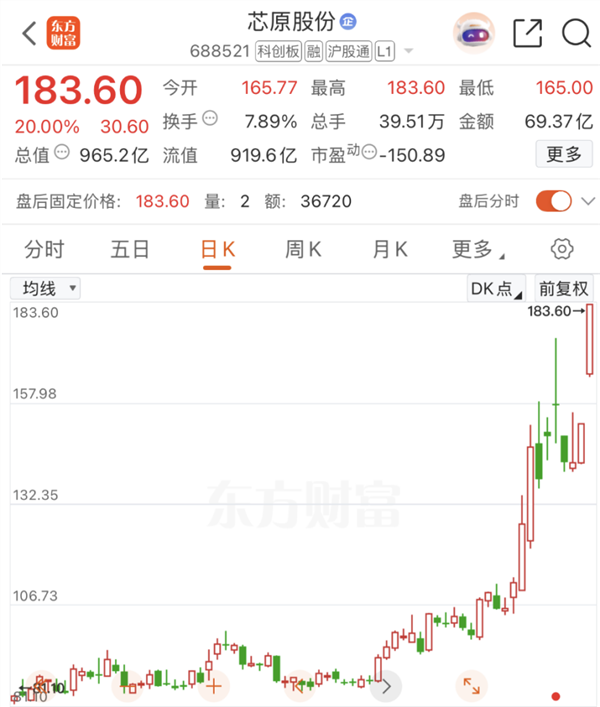Expand the chart to full screen
The width and height of the screenshot is (600, 707).
pyautogui.click(x=470, y=685)
